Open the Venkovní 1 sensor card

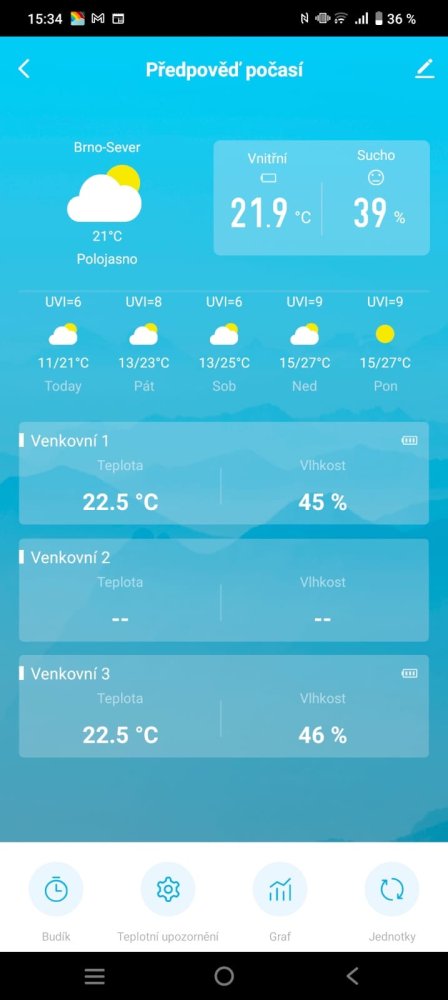[224, 473]
